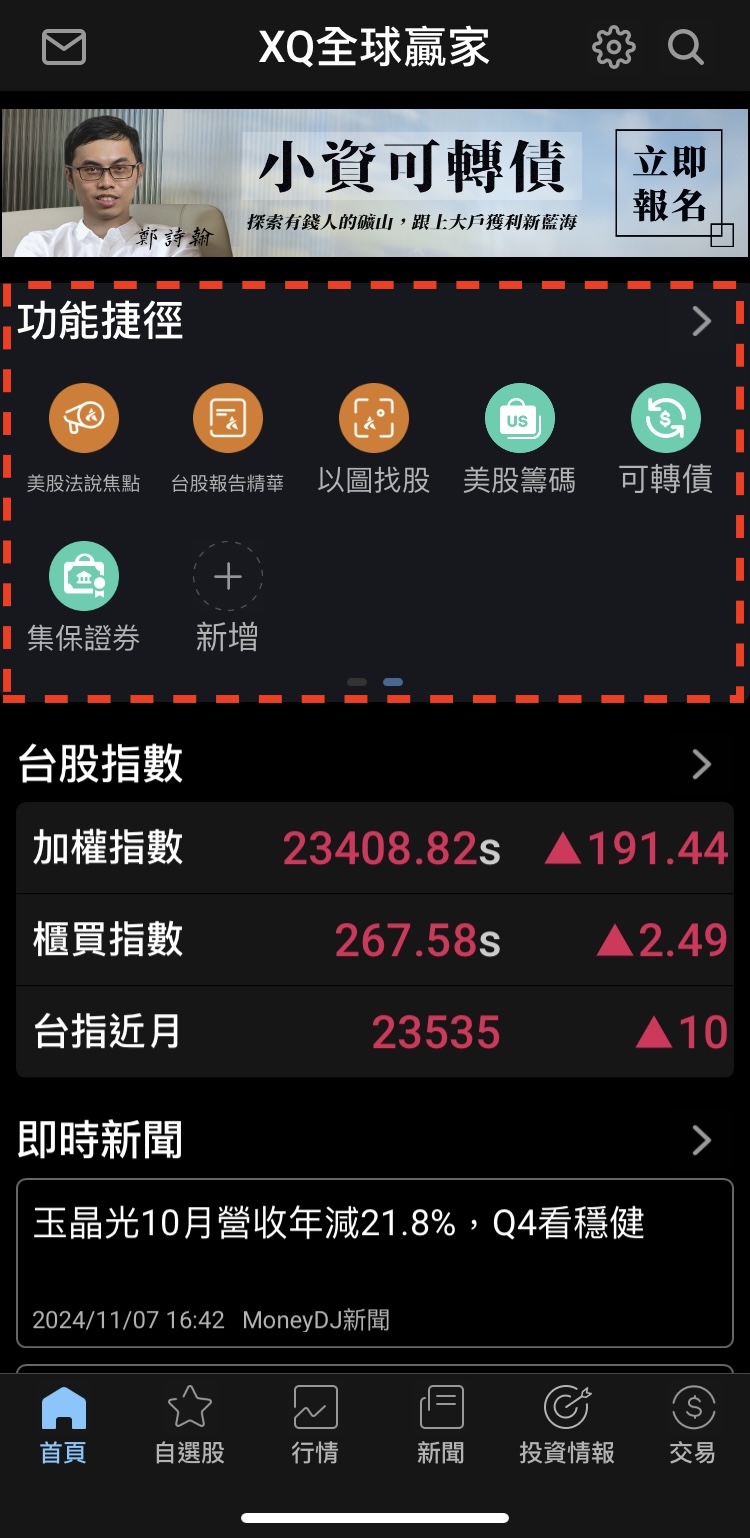Open the 小資可轉債 banner ad

click(375, 183)
